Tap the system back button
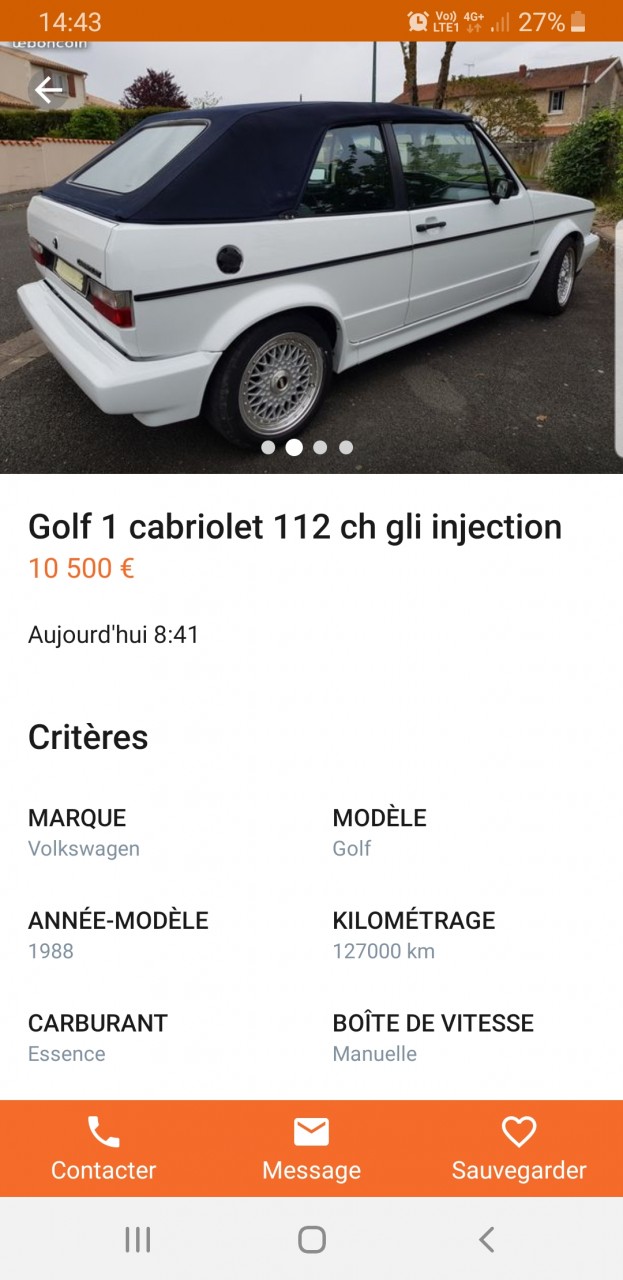 pyautogui.click(x=486, y=1240)
